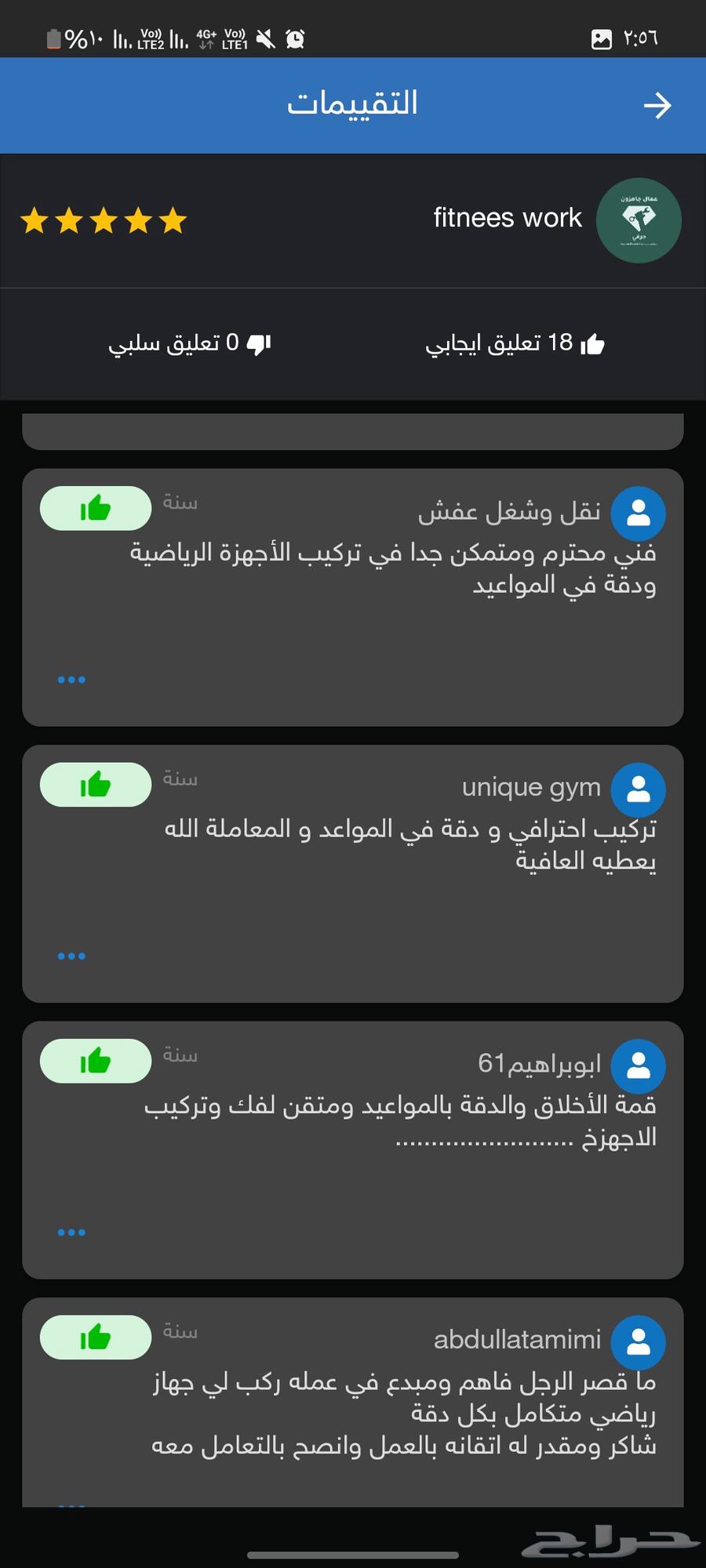Tap the back arrow in the header

pos(659,105)
